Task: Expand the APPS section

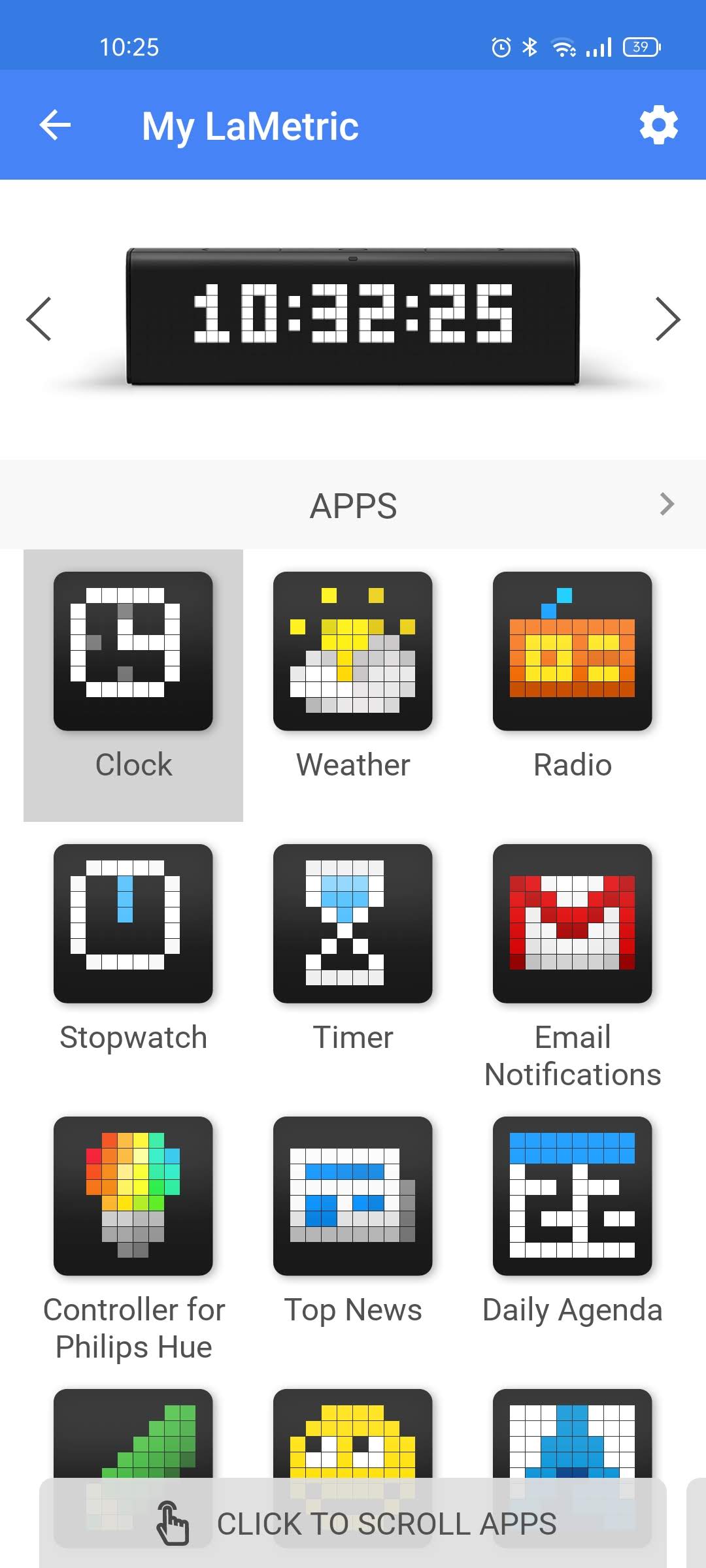Action: point(666,504)
